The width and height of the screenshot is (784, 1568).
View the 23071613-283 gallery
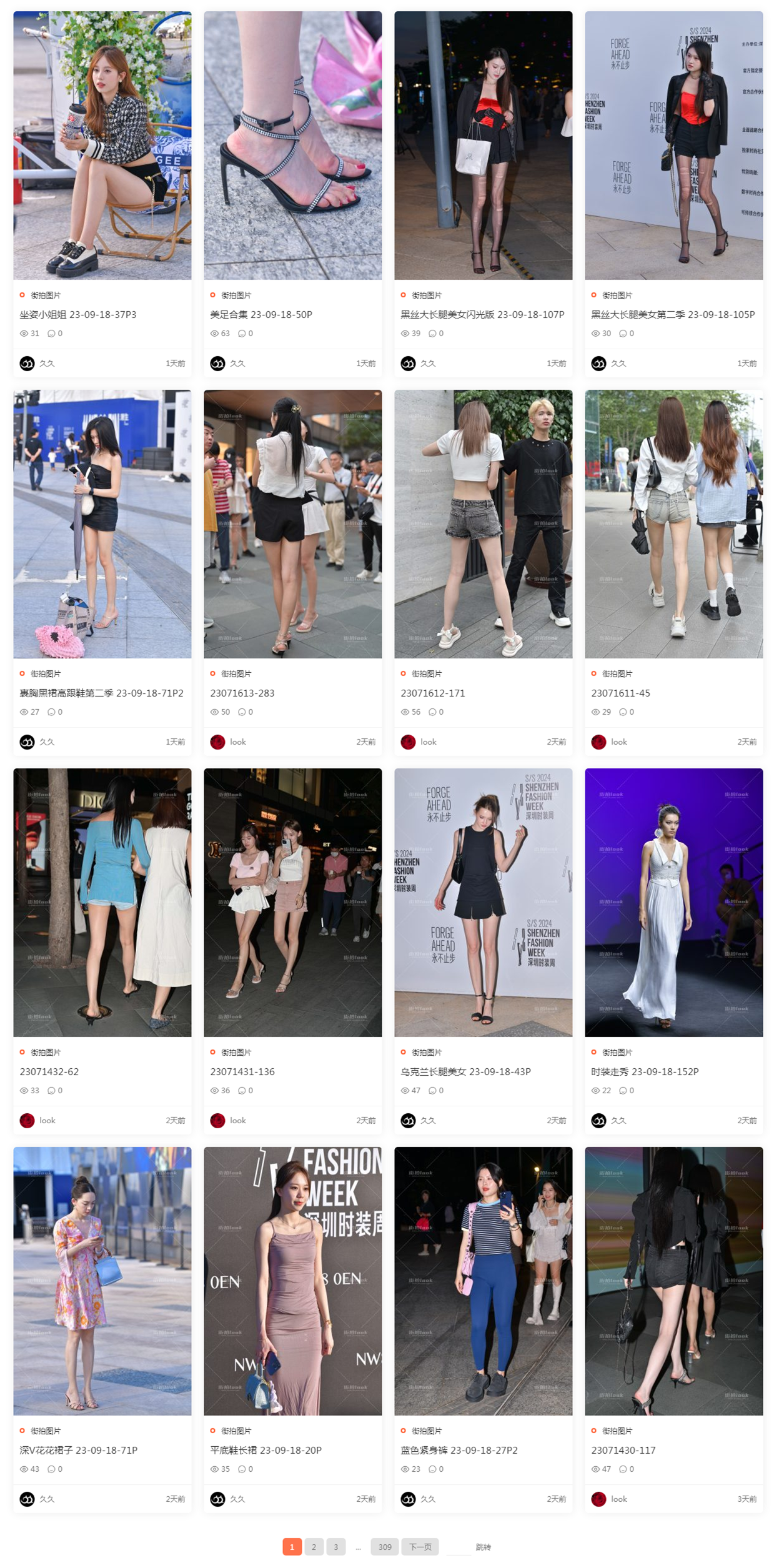242,693
